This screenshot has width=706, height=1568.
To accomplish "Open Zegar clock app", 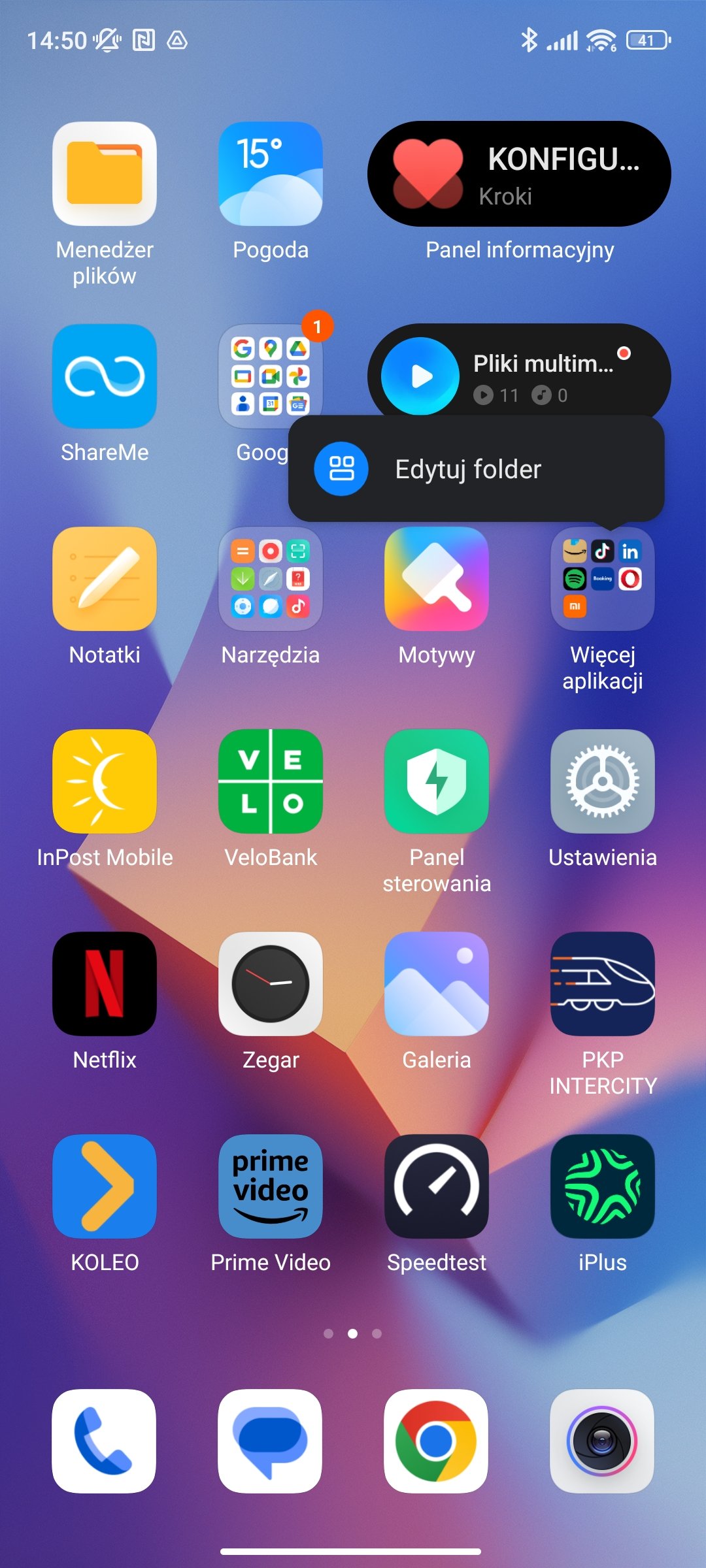I will click(271, 984).
